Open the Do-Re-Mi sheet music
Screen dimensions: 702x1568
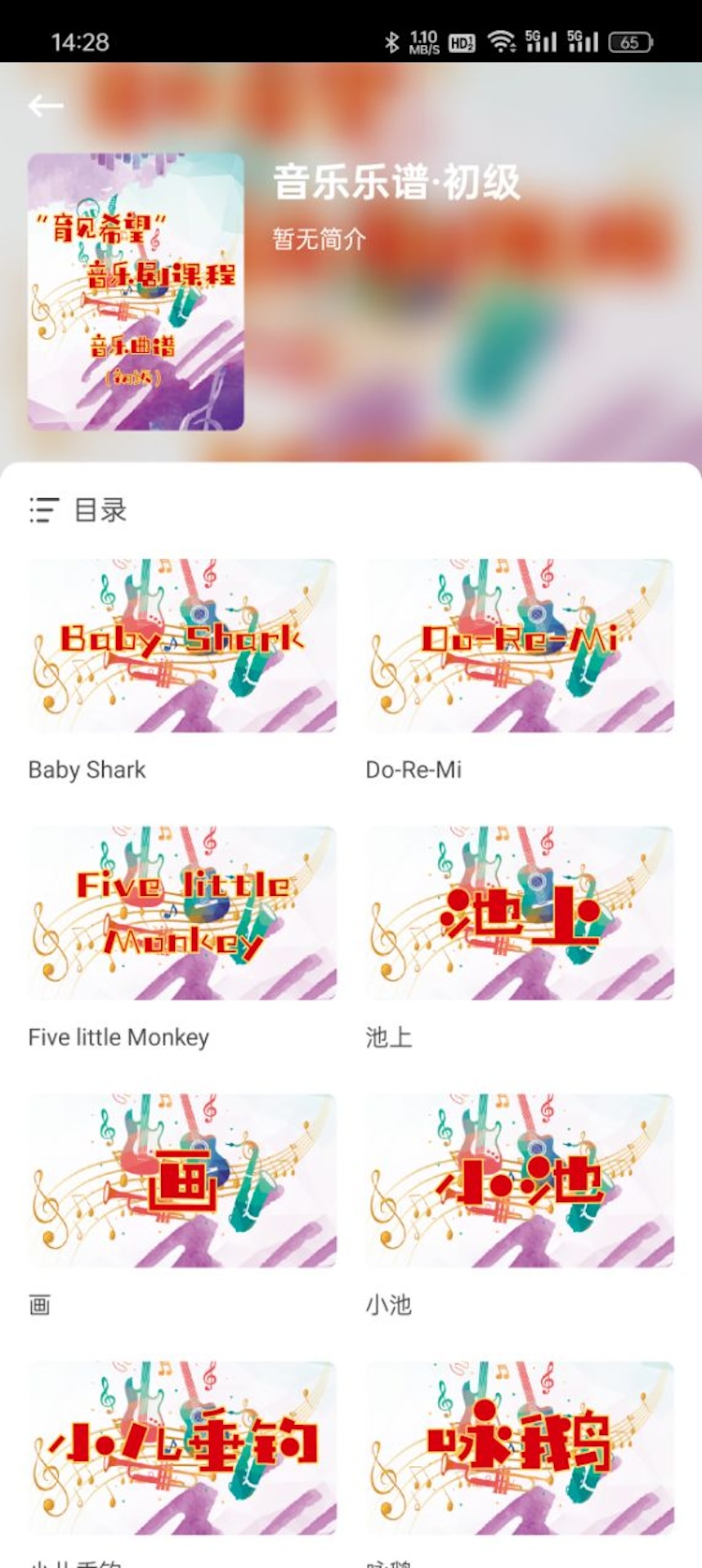(x=521, y=647)
